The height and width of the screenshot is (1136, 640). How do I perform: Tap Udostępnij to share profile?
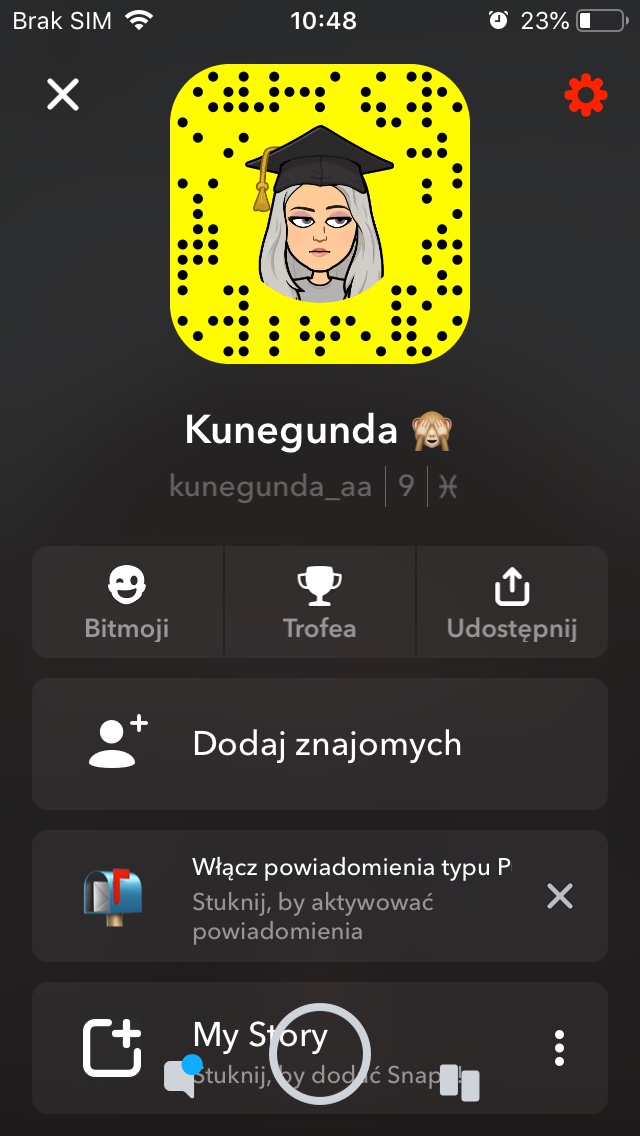512,602
